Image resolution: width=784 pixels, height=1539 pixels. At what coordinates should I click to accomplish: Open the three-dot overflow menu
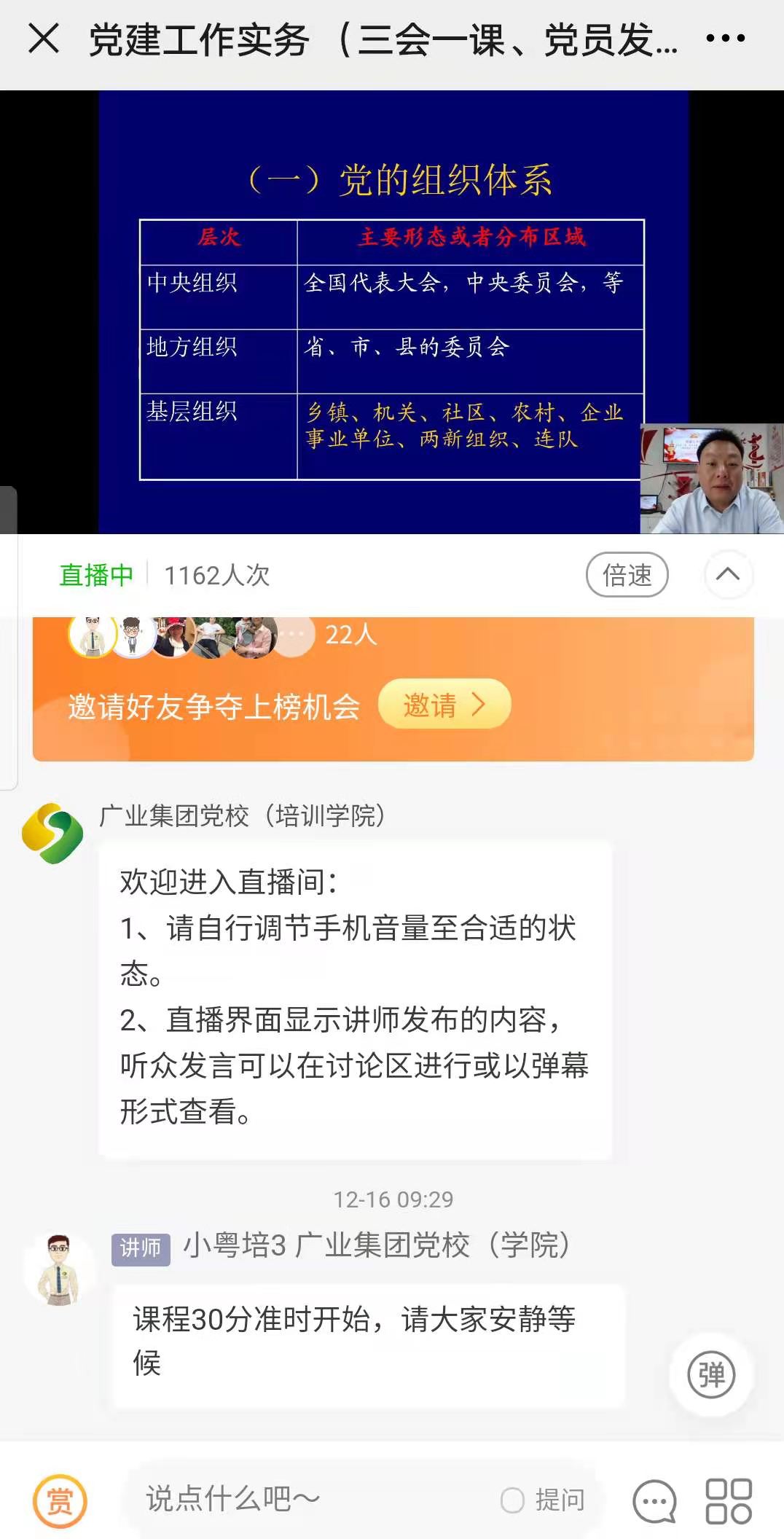click(x=725, y=39)
